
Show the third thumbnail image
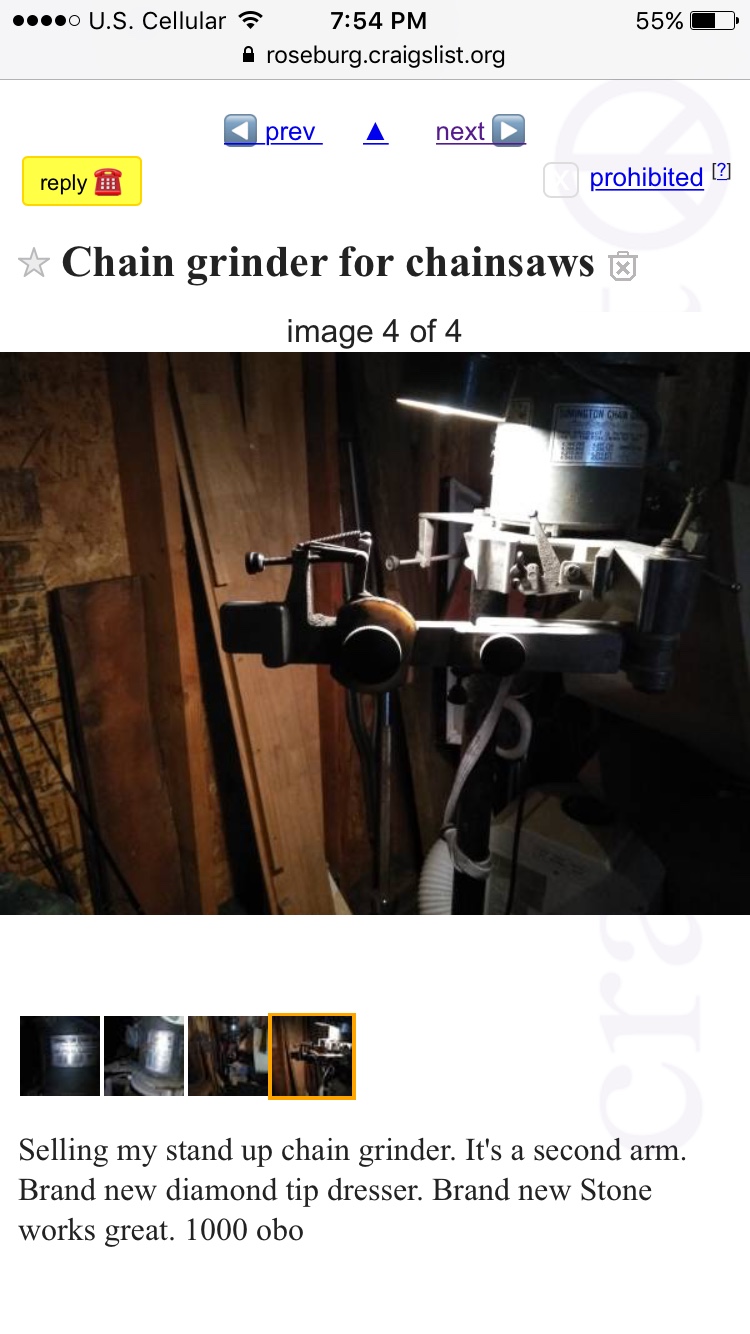(x=228, y=1056)
